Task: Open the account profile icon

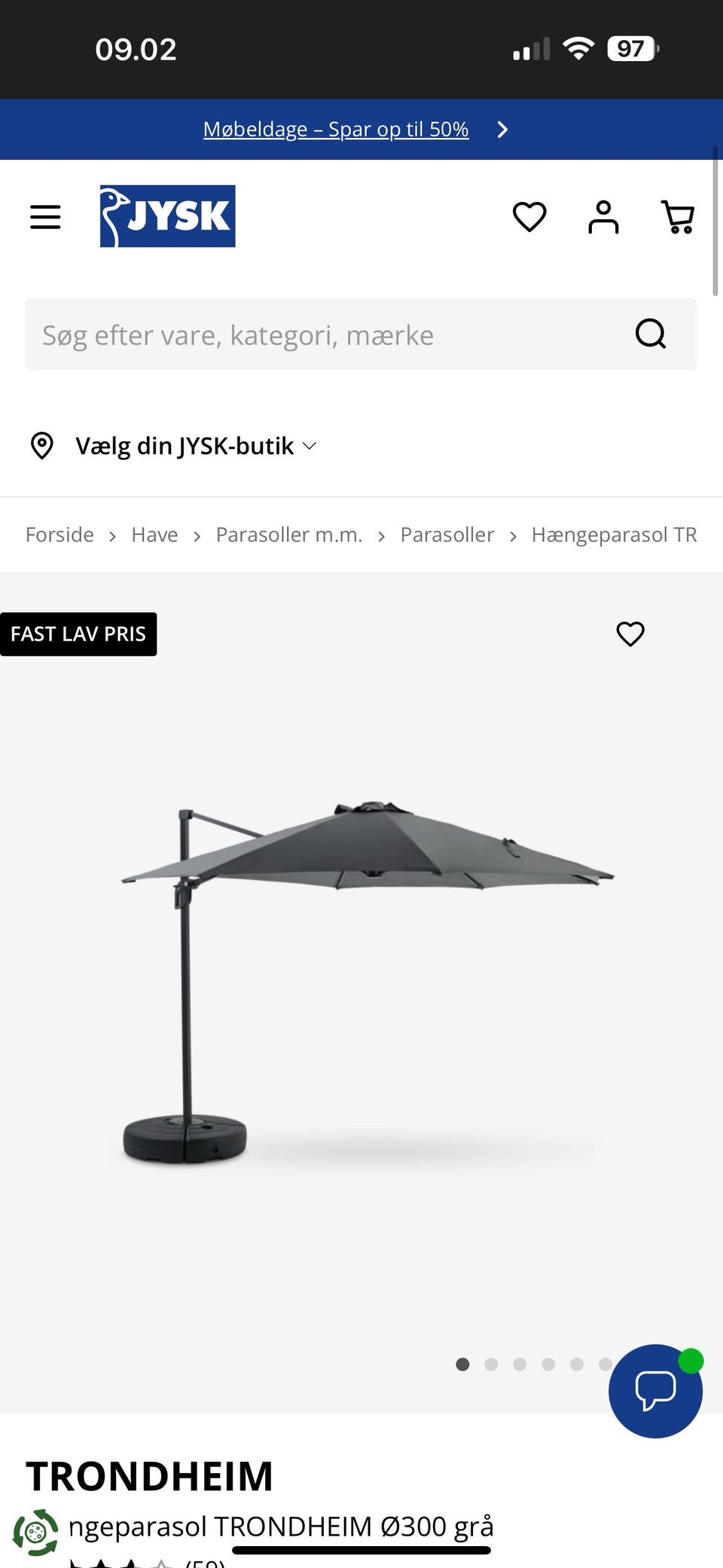Action: [603, 217]
